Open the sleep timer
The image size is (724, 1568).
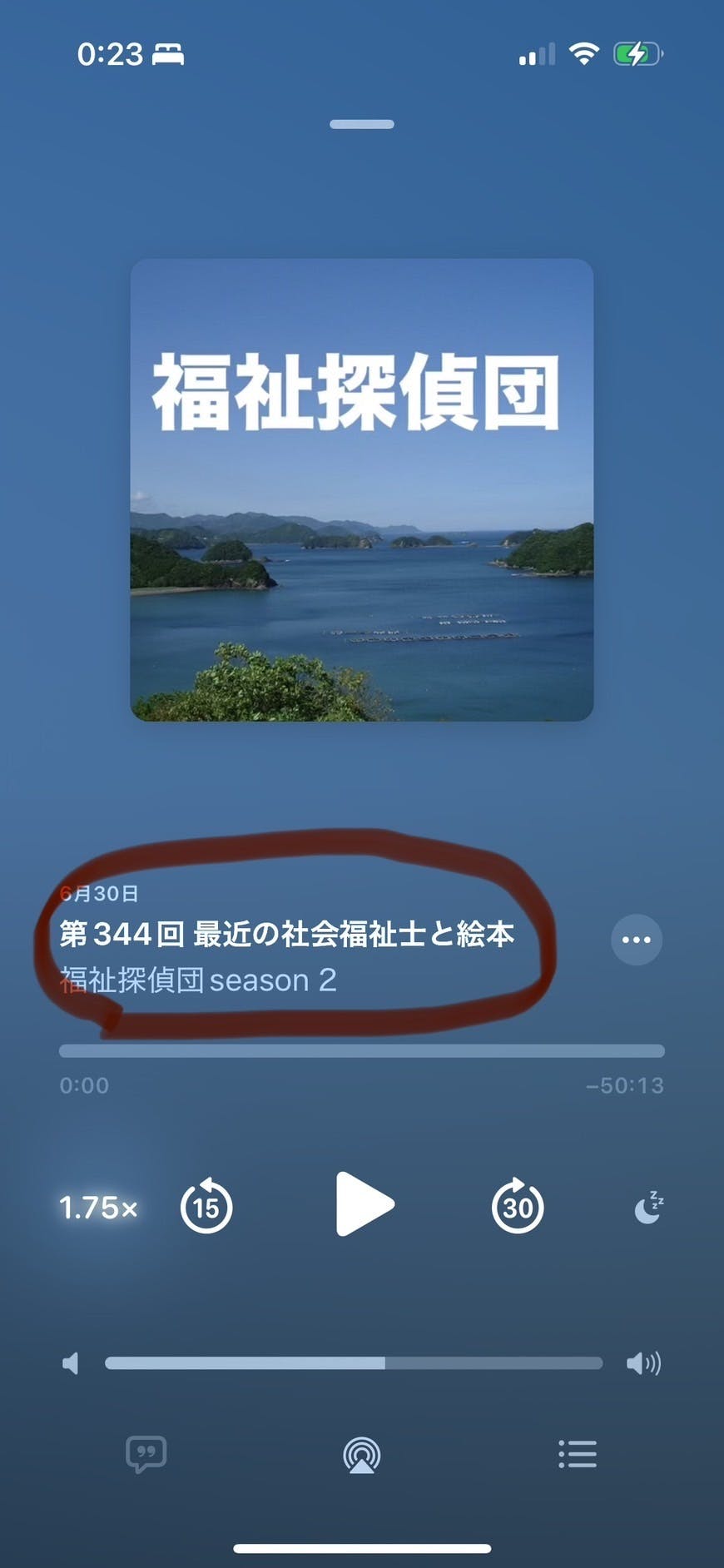(648, 1207)
